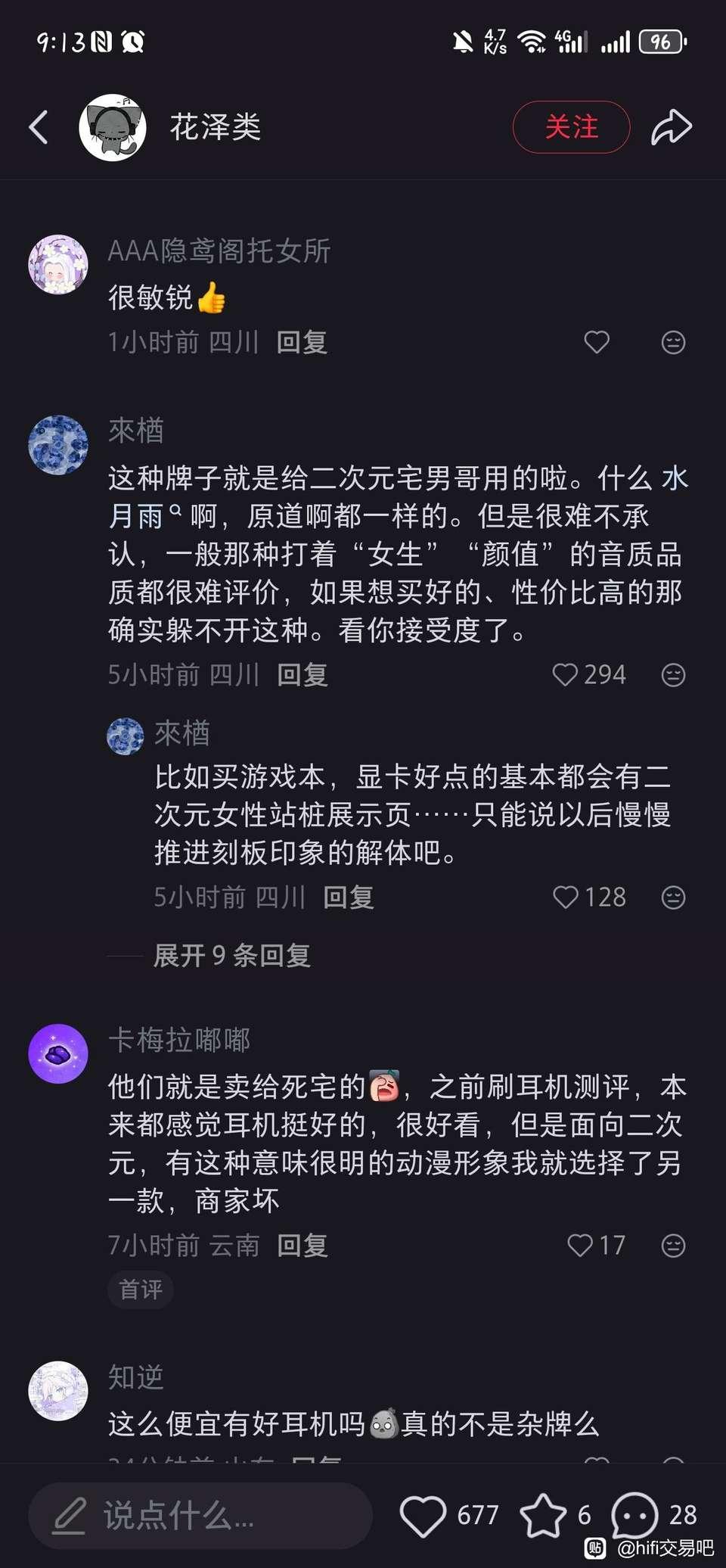
Task: Reply to 來楢's comment with 294 likes
Action: pos(302,674)
